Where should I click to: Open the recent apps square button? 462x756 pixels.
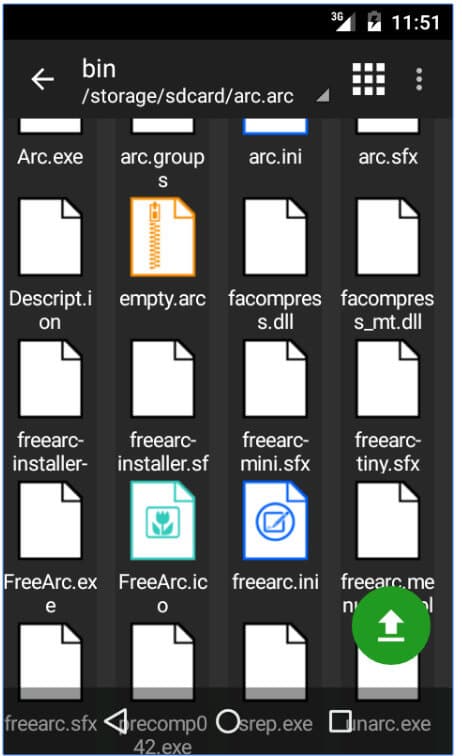(340, 721)
